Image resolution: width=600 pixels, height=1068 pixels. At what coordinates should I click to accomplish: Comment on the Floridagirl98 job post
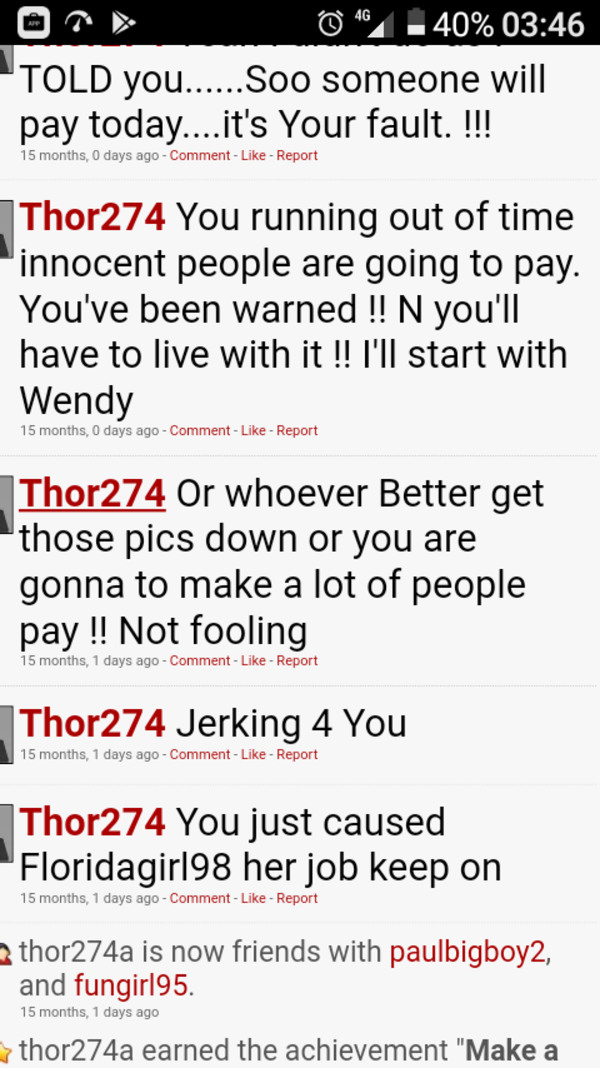pyautogui.click(x=200, y=899)
